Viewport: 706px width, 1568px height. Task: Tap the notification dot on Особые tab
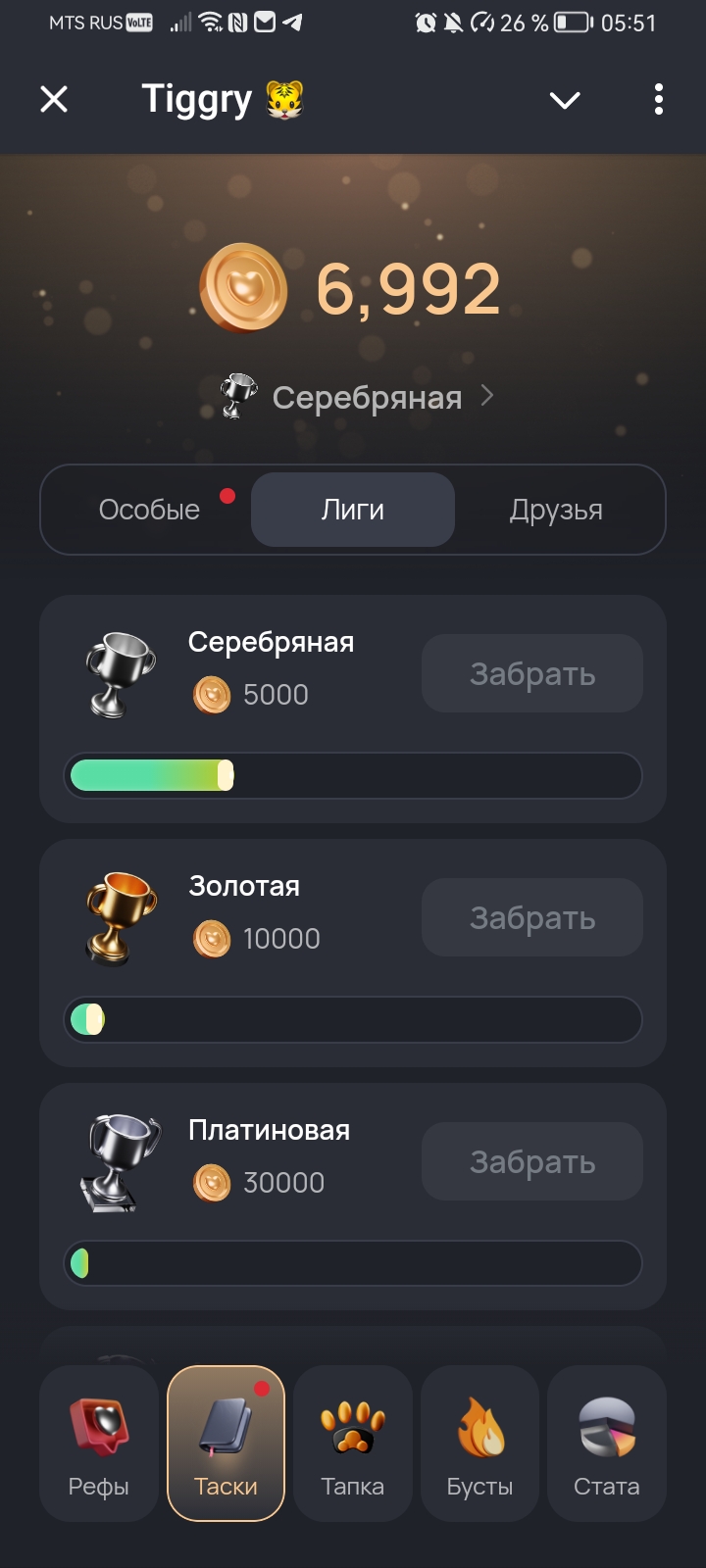coord(229,495)
